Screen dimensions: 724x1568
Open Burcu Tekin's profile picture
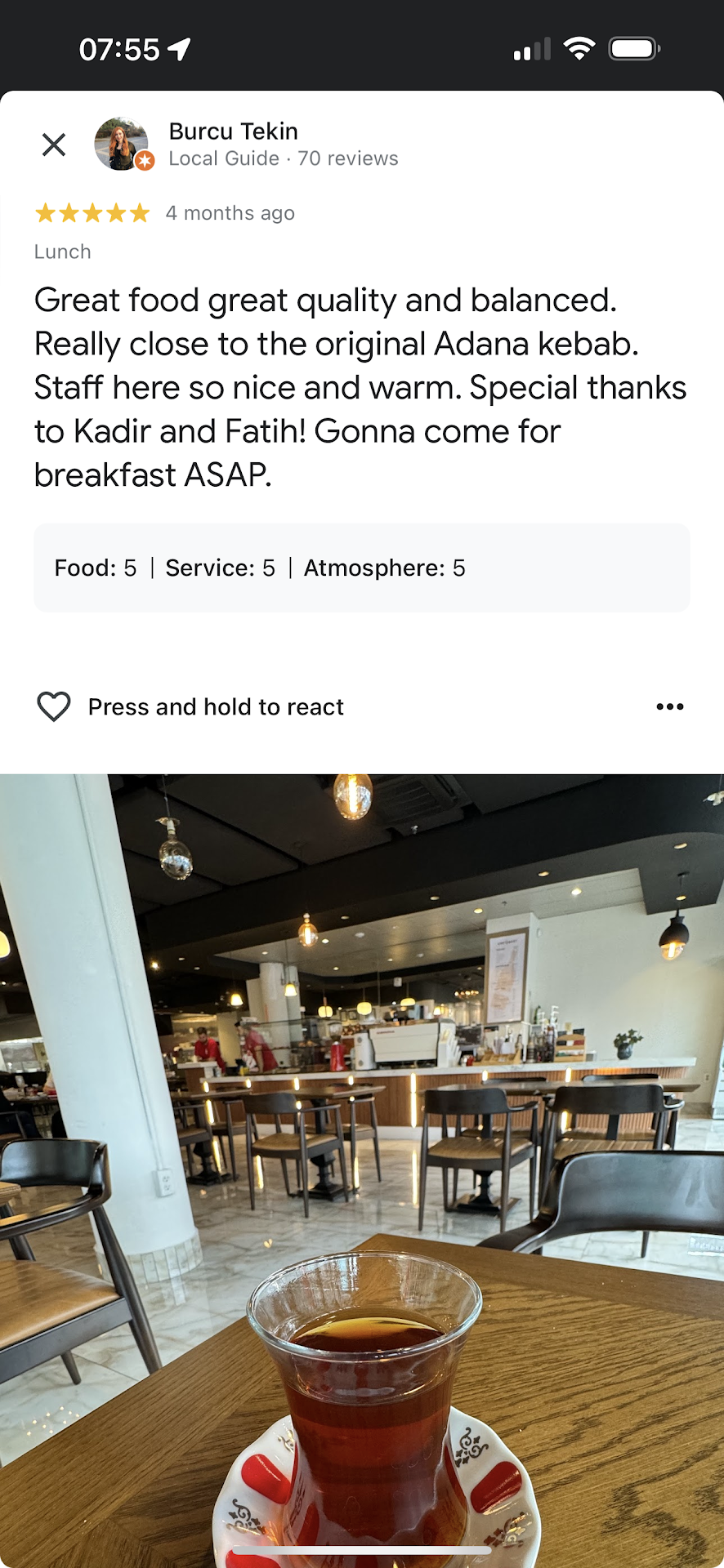point(122,144)
